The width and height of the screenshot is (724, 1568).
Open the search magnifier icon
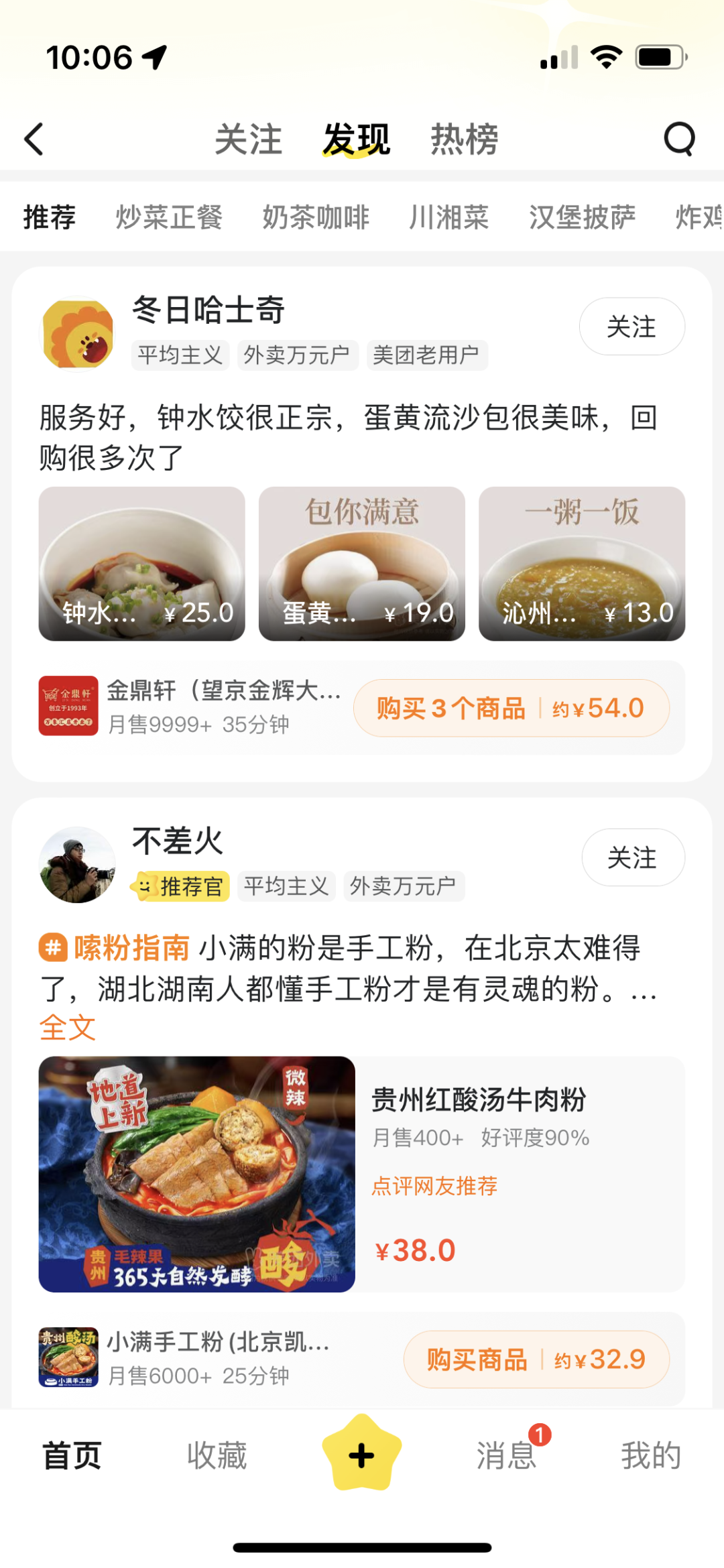coord(678,139)
